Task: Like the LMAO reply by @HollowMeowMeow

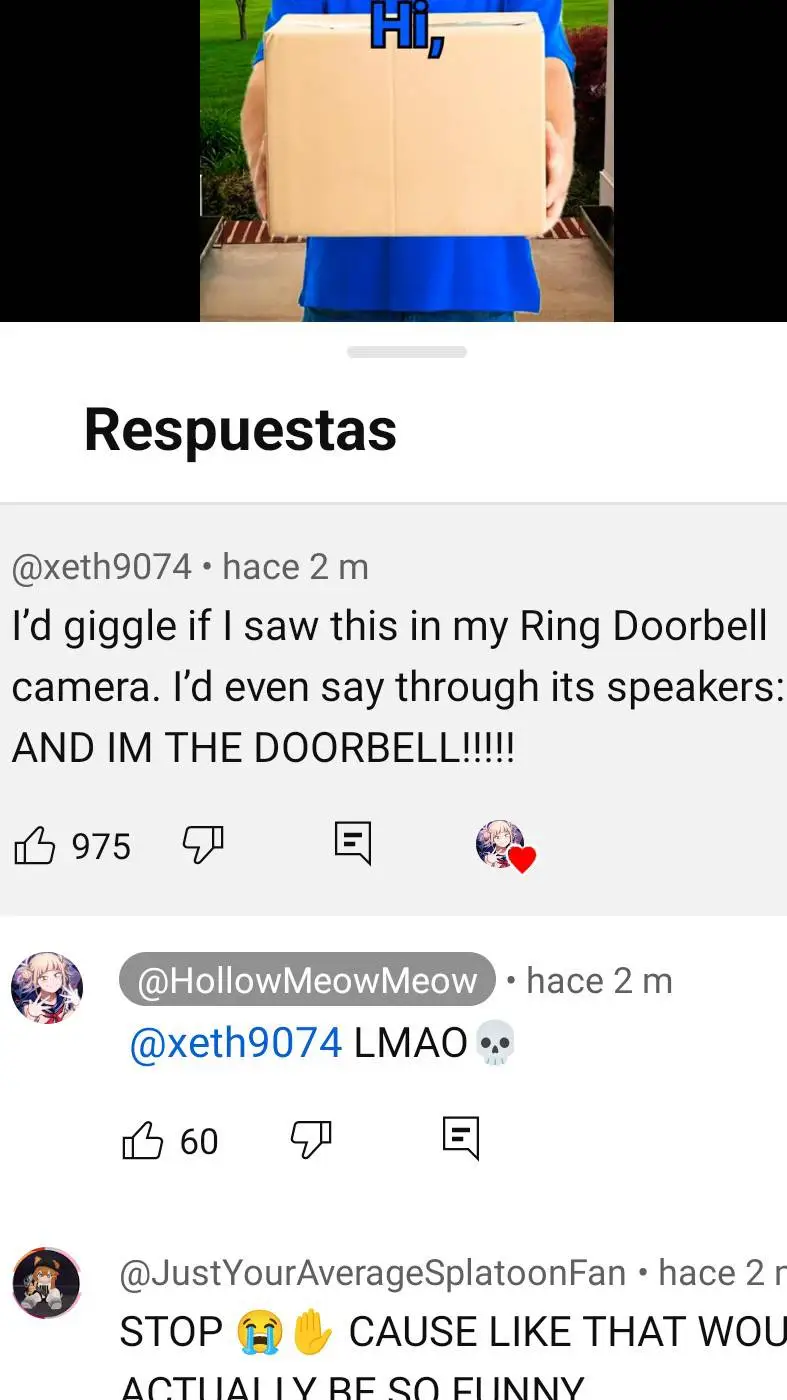Action: [142, 1141]
